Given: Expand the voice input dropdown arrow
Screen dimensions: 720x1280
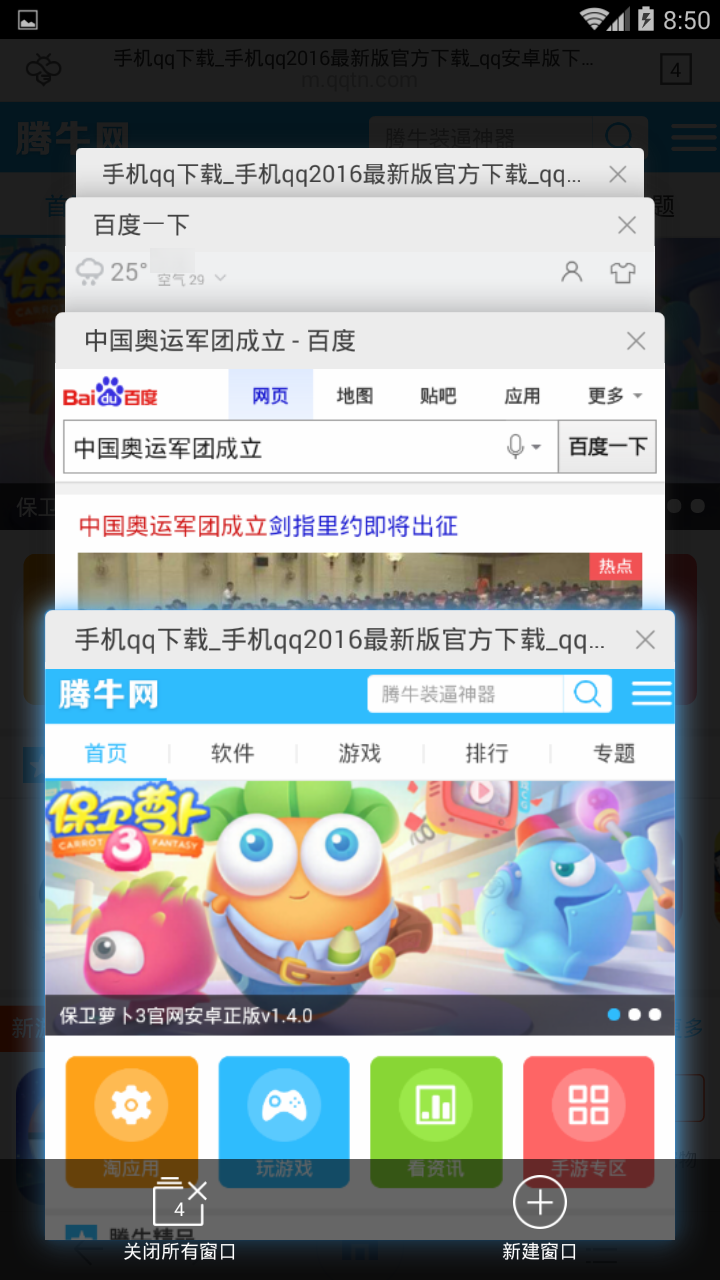Looking at the screenshot, I should pyautogui.click(x=536, y=446).
